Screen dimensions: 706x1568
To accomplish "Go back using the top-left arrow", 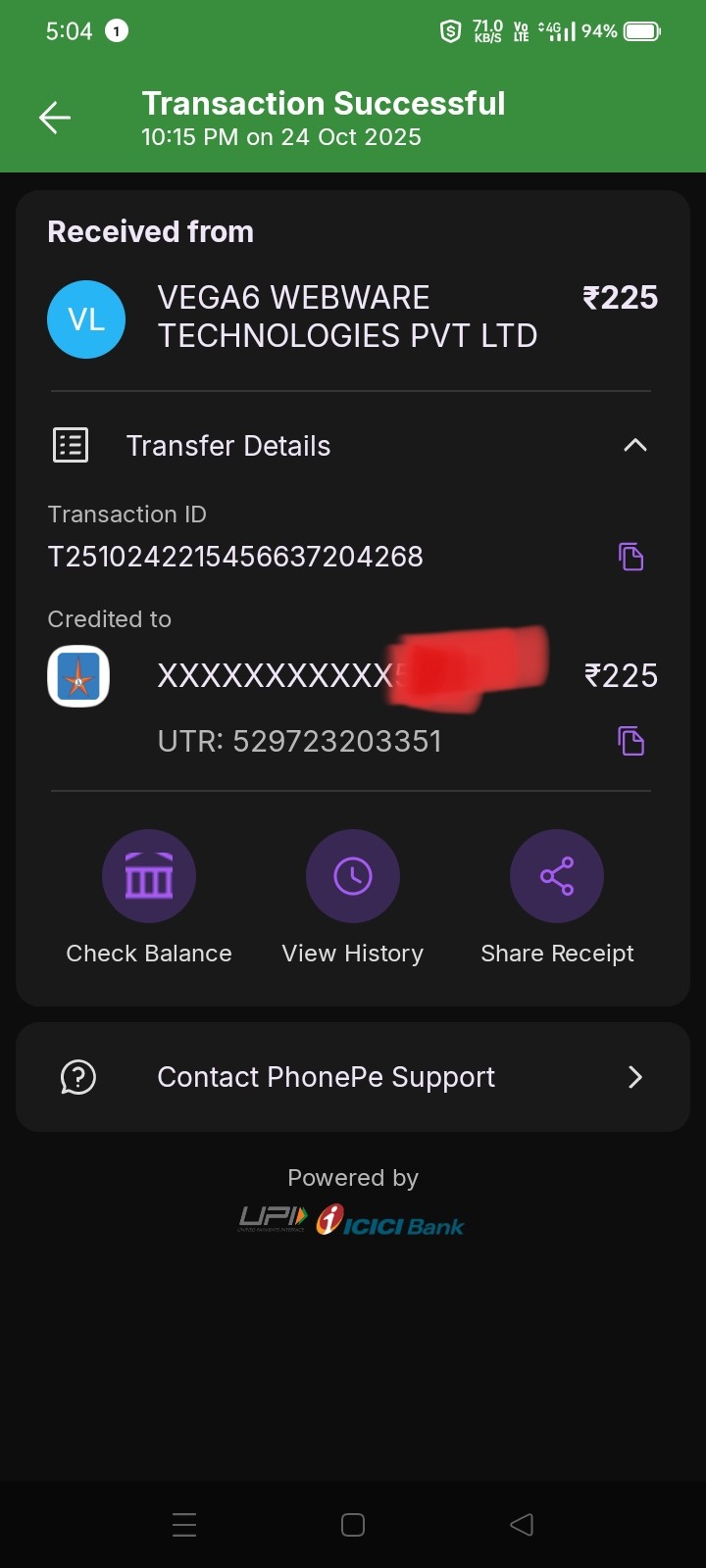I will pyautogui.click(x=55, y=118).
